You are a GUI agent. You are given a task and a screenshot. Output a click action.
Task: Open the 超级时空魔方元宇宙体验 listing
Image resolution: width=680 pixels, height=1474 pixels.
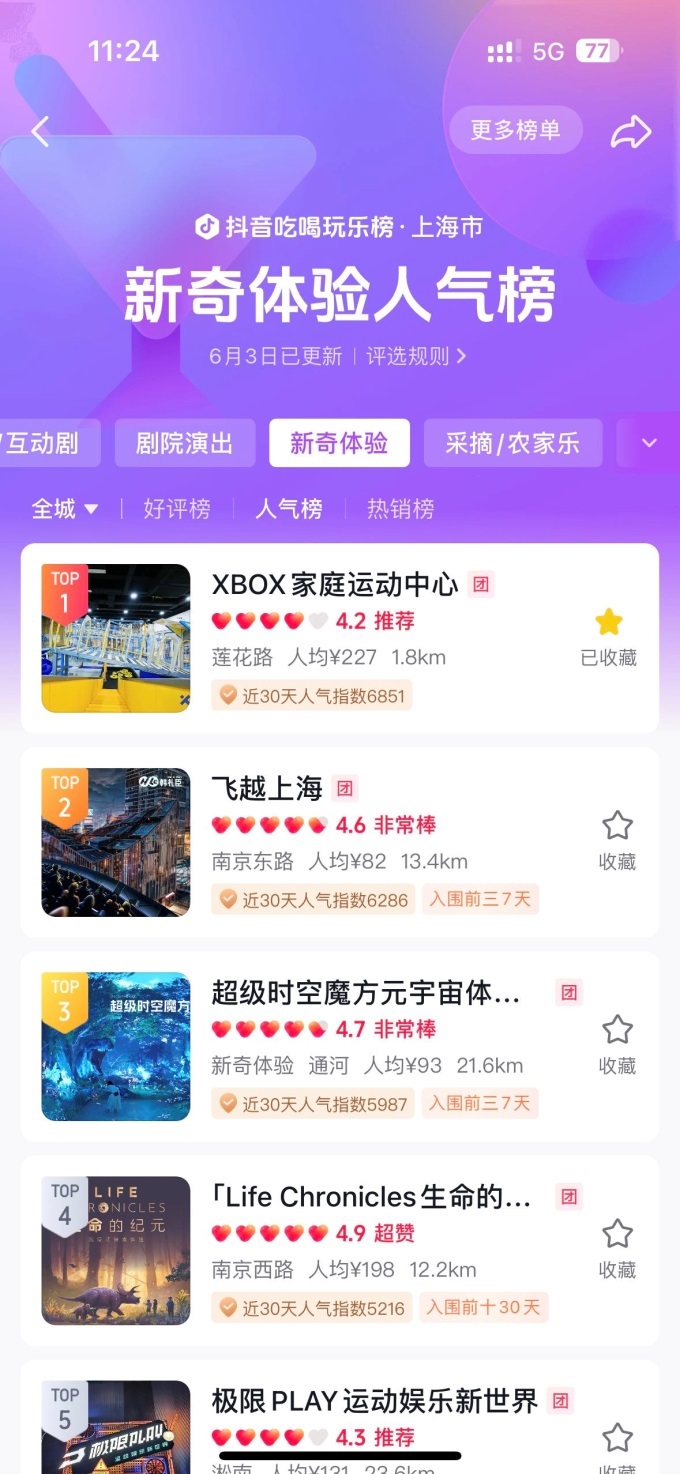click(x=365, y=993)
